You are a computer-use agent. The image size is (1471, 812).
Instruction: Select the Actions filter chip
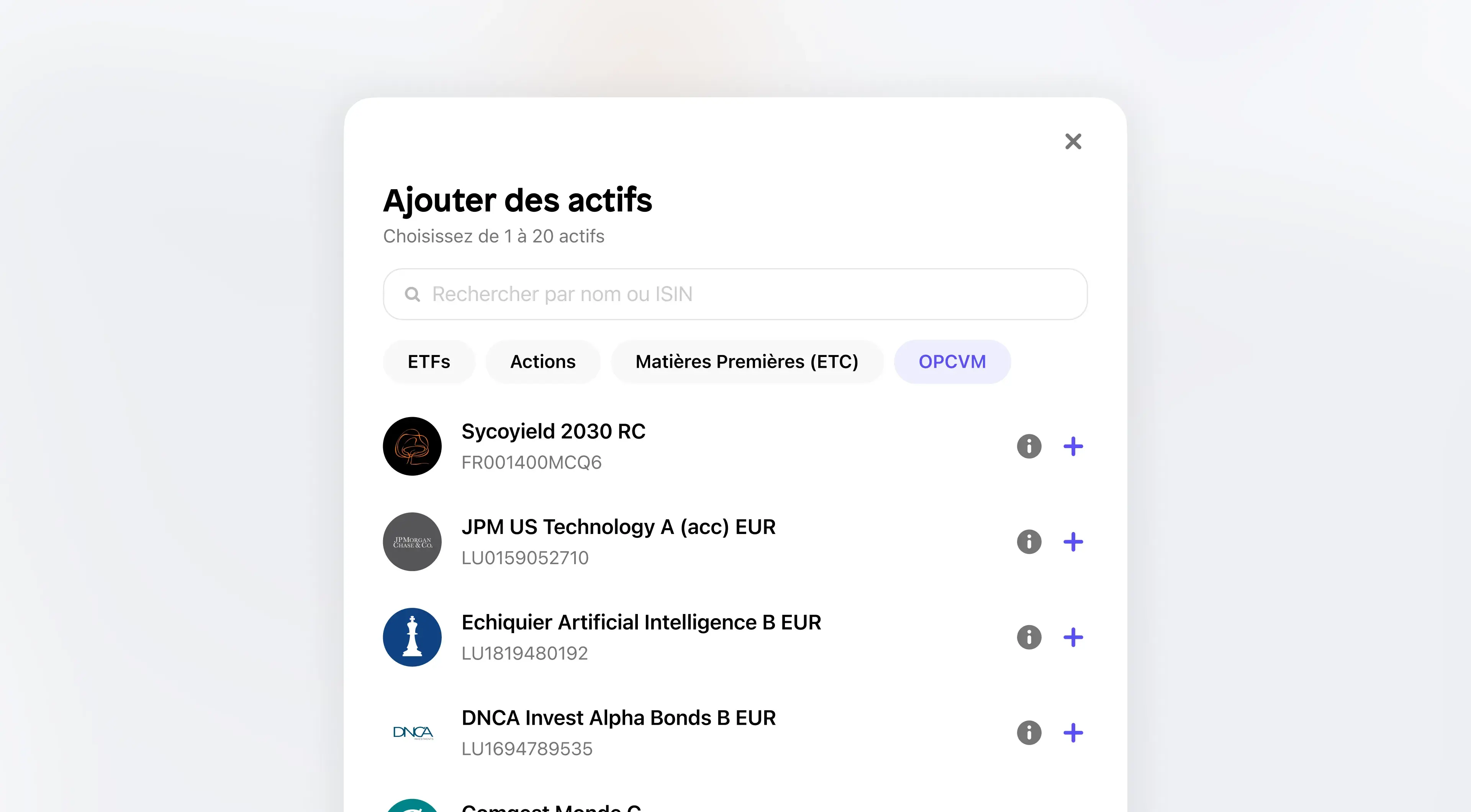(x=542, y=362)
